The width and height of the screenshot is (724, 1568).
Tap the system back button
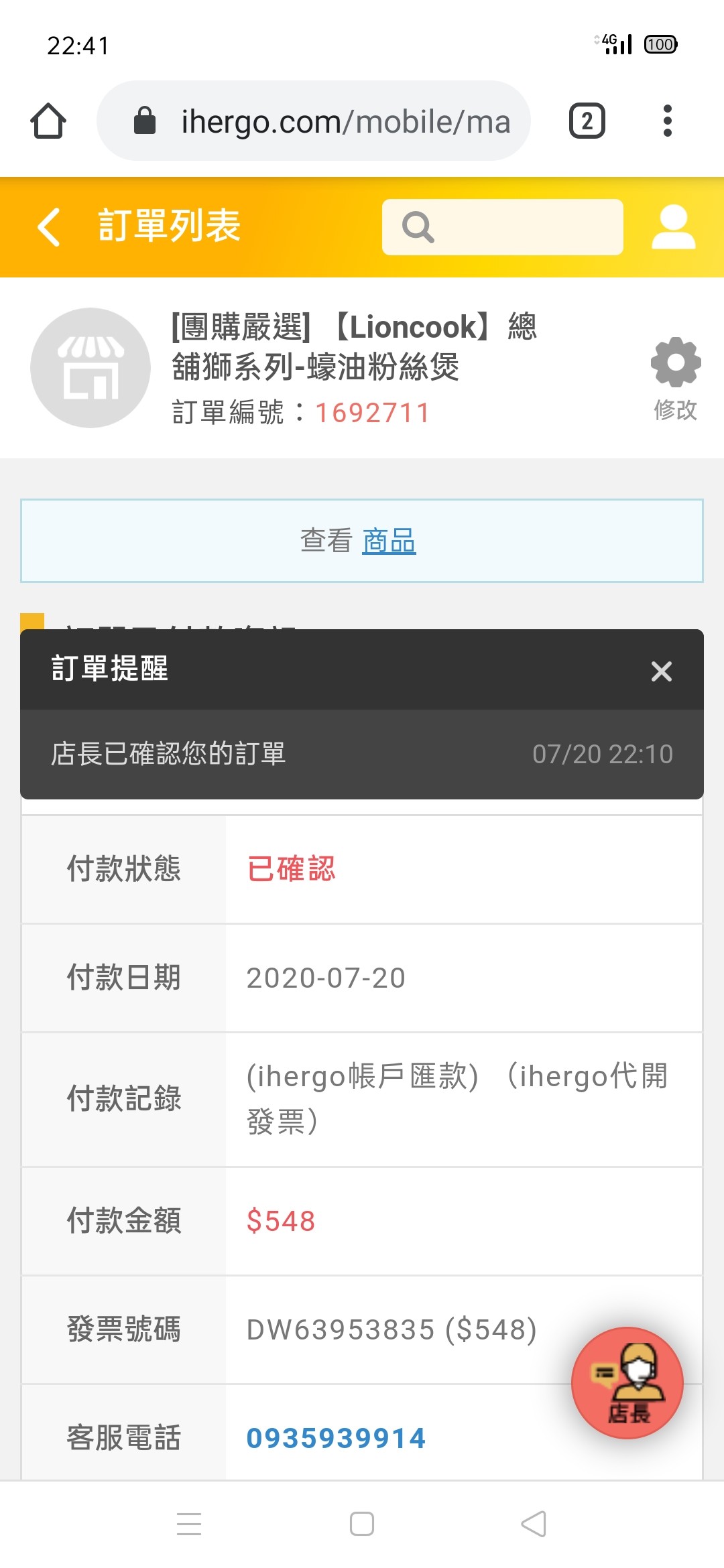point(534,1524)
